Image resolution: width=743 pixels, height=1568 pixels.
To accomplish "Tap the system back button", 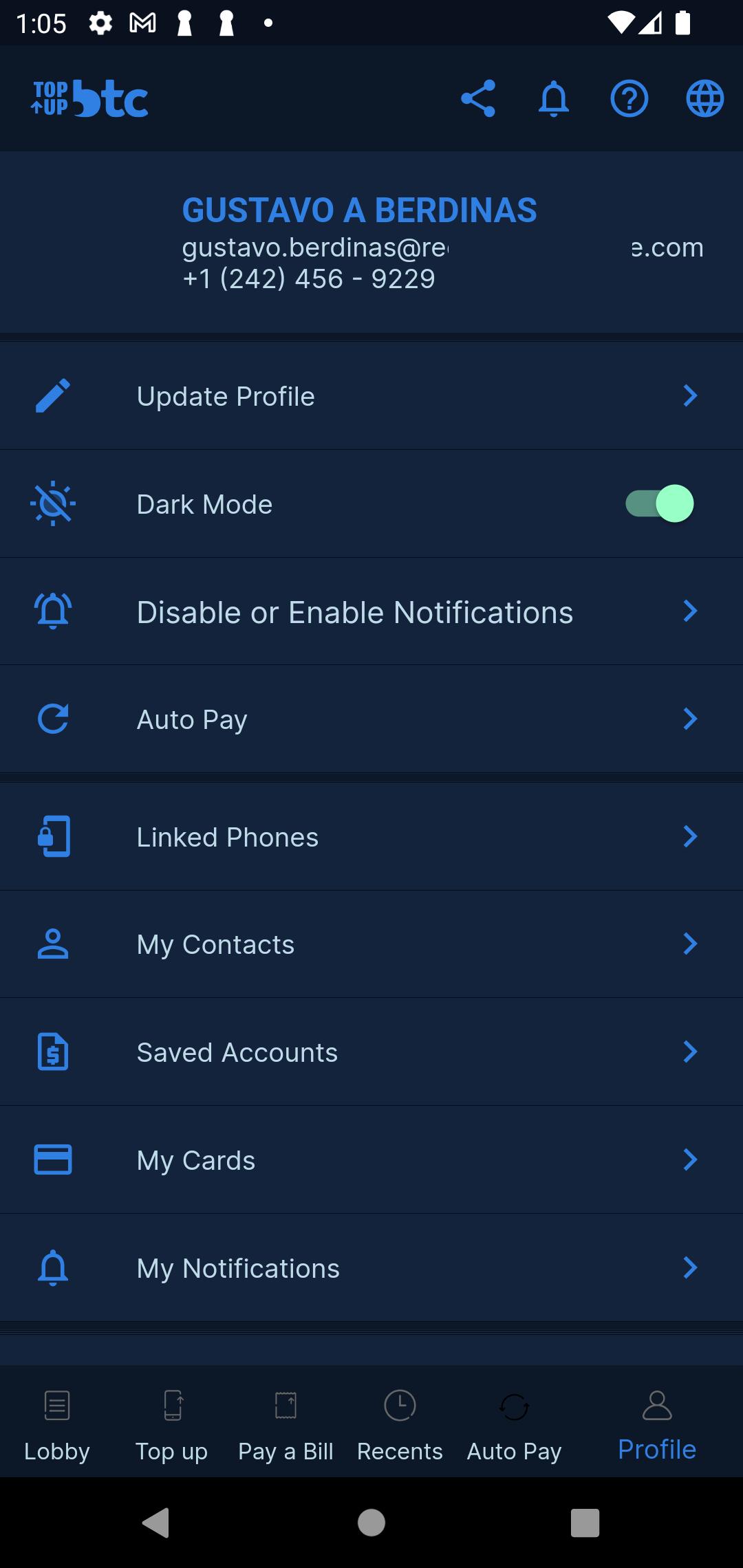I will 157,1523.
